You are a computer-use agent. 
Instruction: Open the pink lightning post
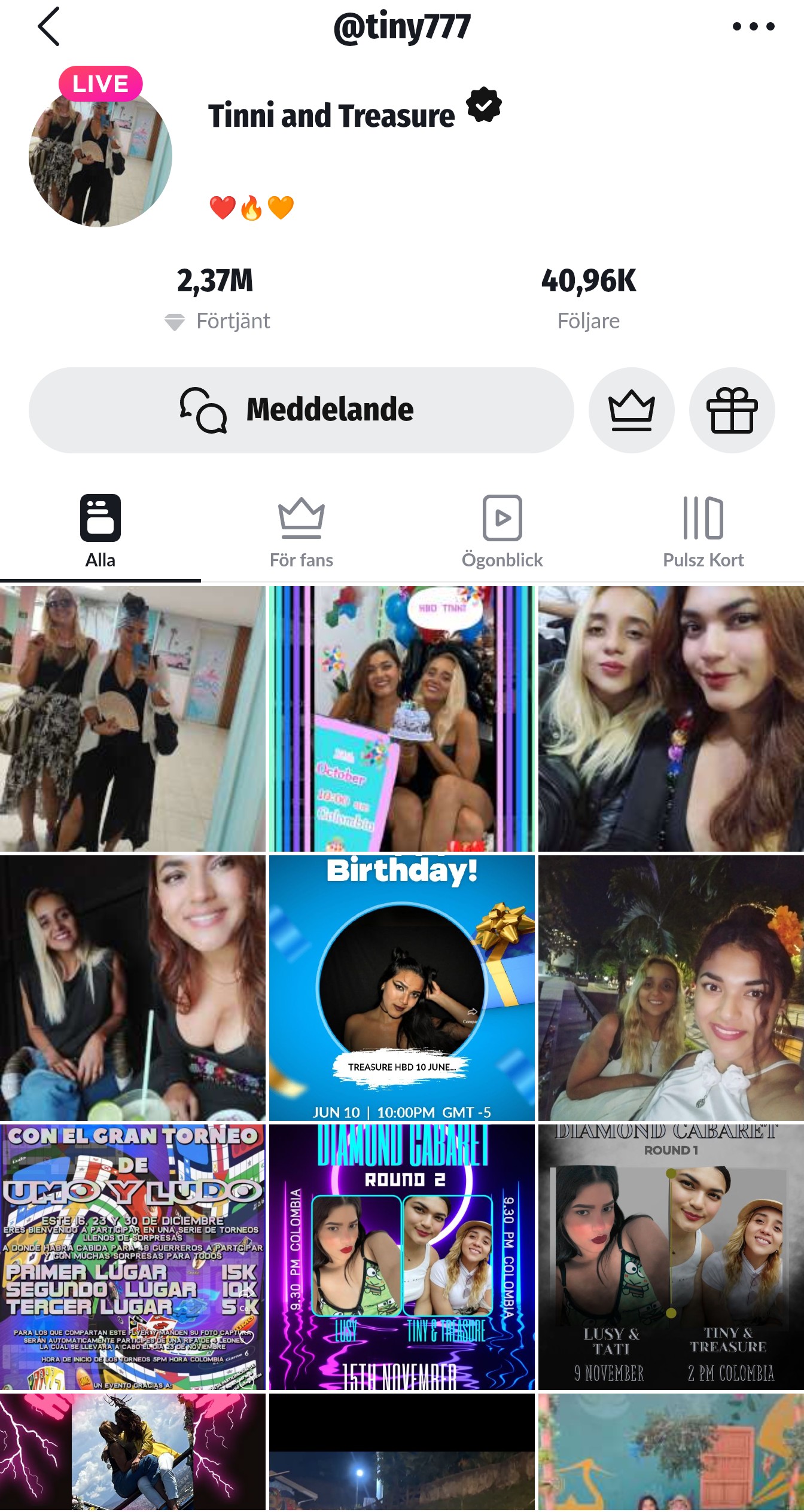[x=132, y=1452]
